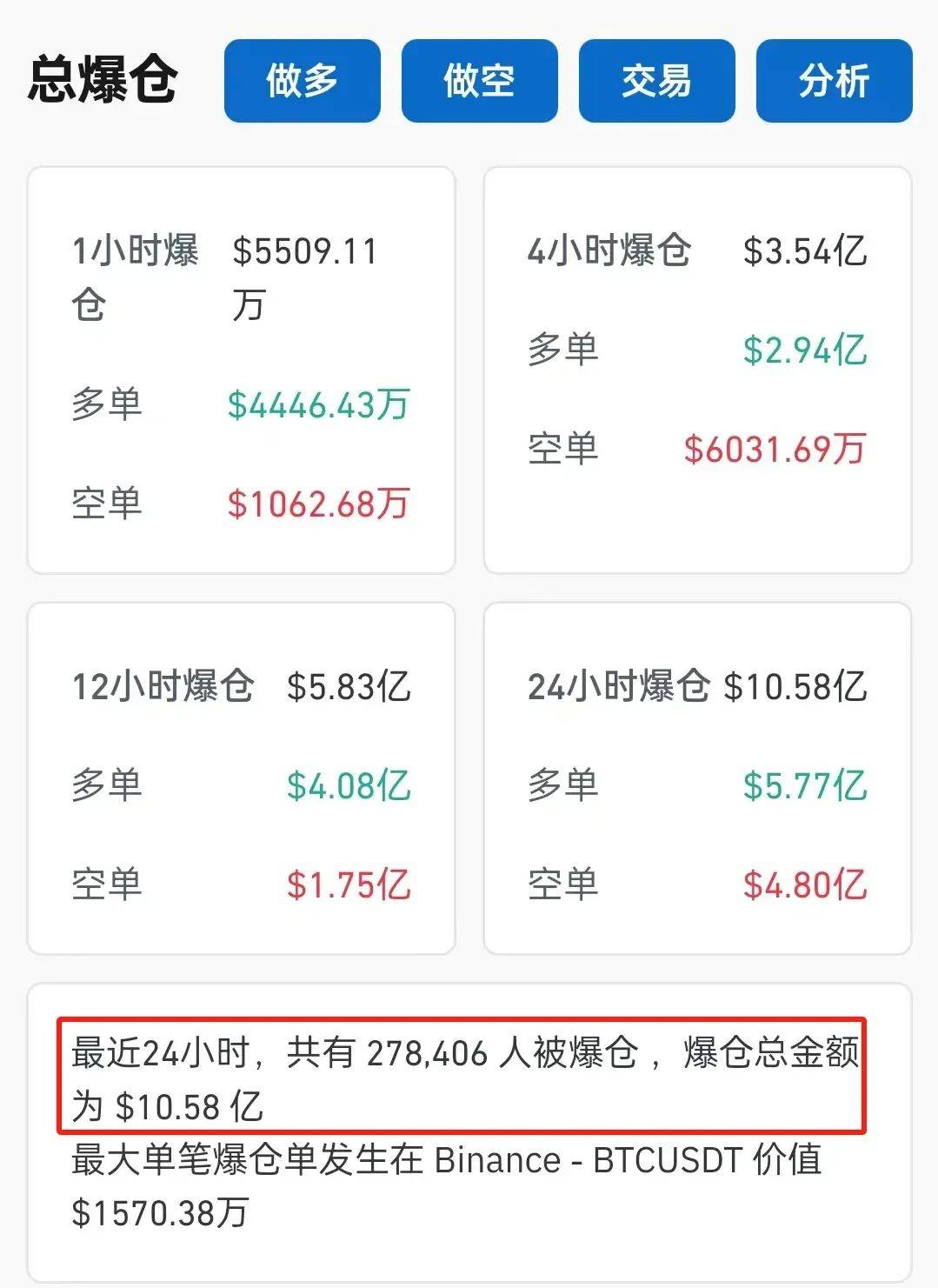The height and width of the screenshot is (1288, 938).
Task: Click the 做多 button
Action: [x=302, y=82]
